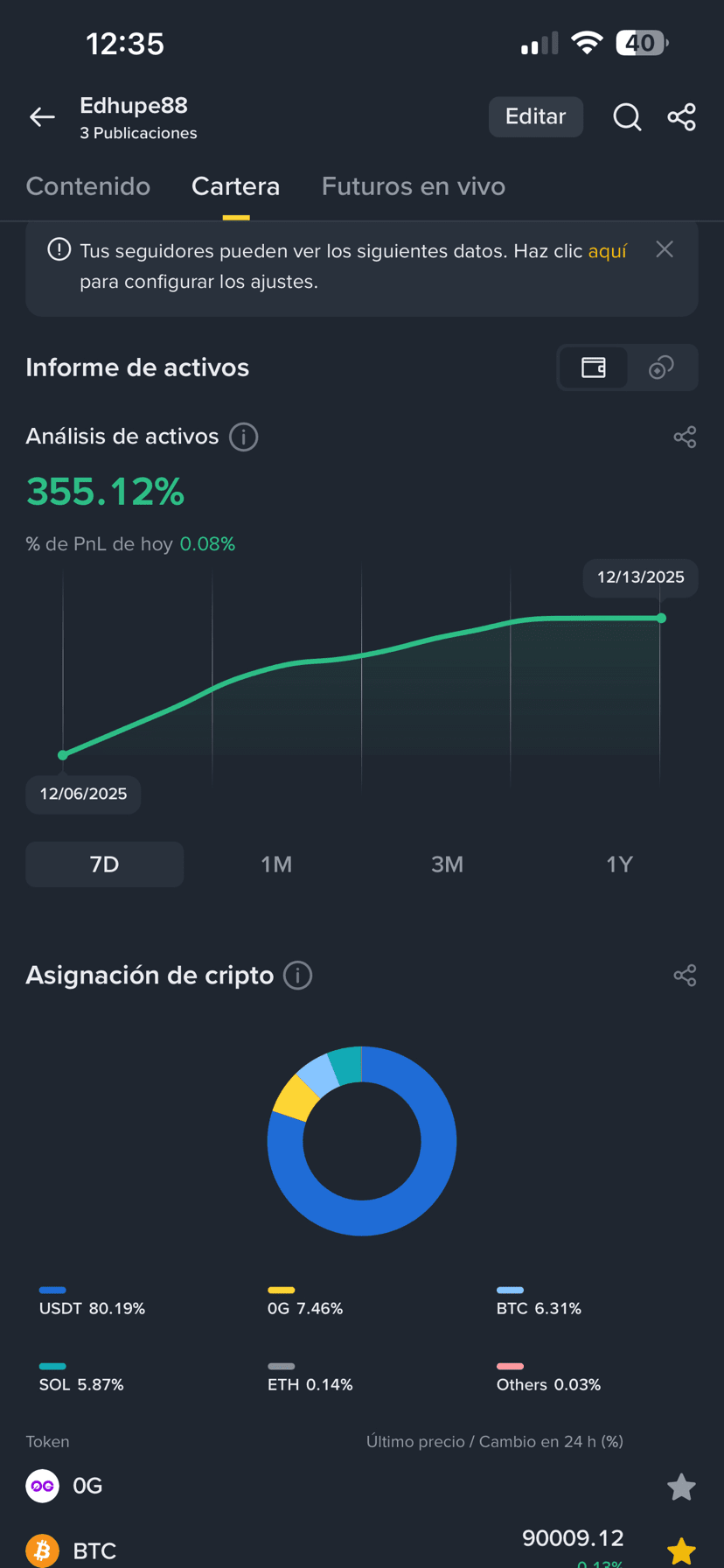724x1568 pixels.
Task: Show info for Análisis de activos
Action: [x=243, y=437]
